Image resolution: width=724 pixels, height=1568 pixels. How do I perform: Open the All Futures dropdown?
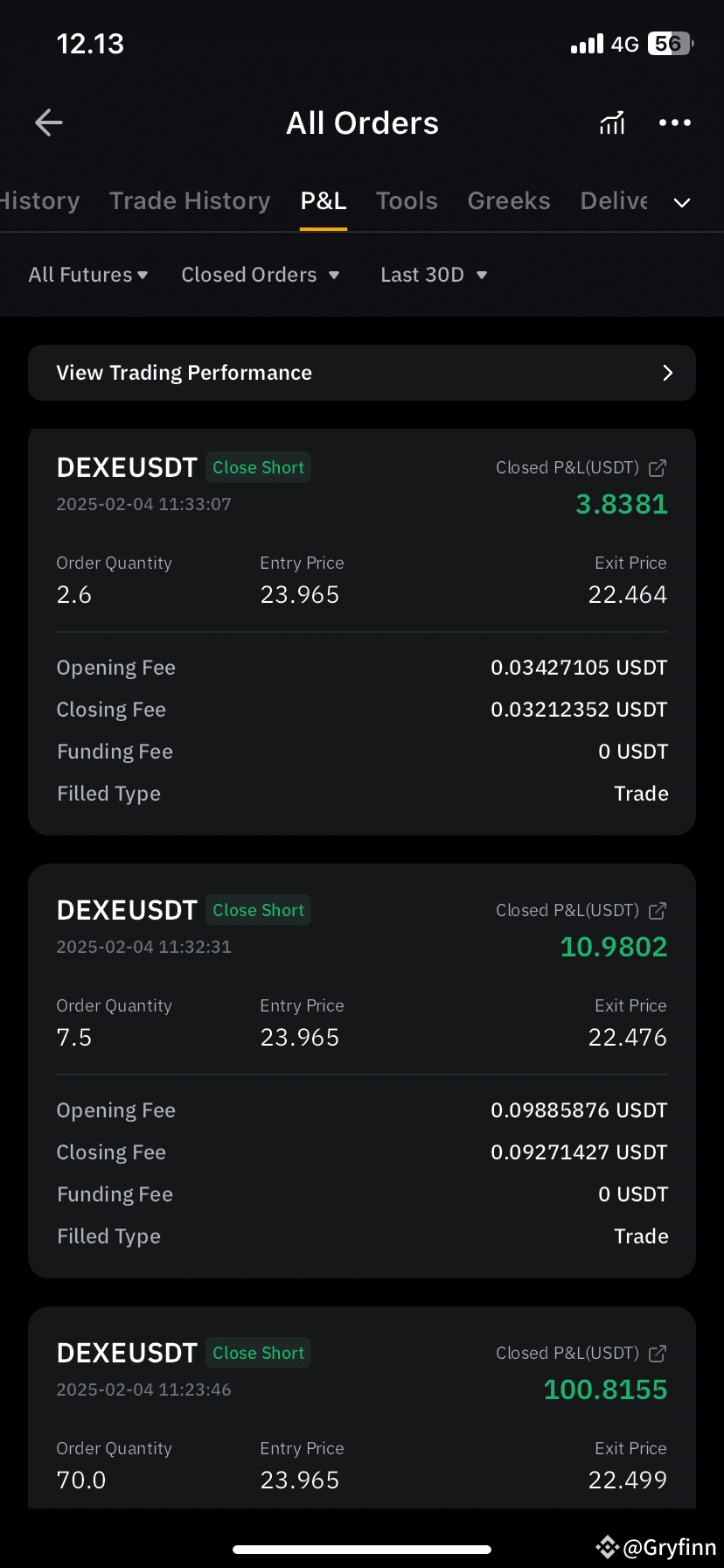click(x=87, y=274)
